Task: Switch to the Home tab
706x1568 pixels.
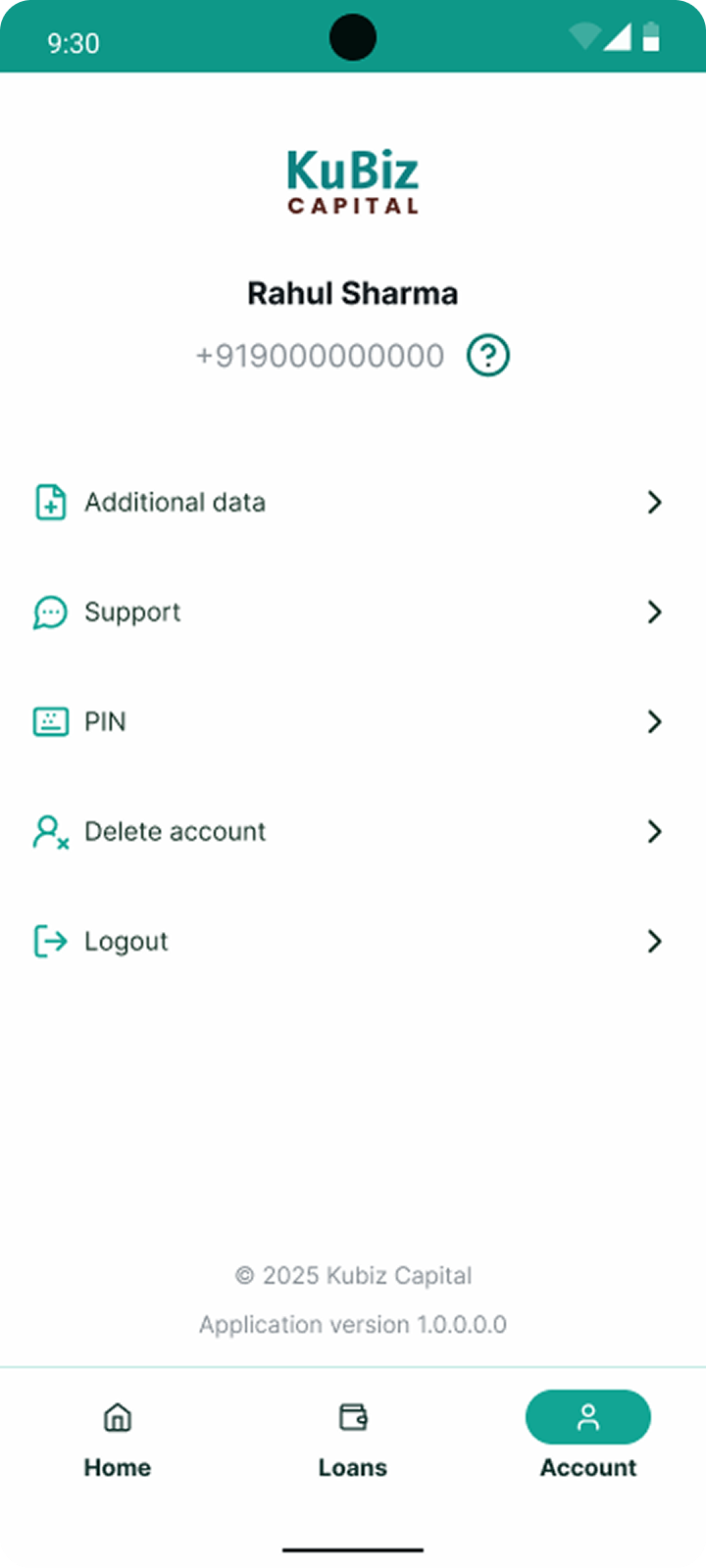Action: click(x=118, y=1437)
